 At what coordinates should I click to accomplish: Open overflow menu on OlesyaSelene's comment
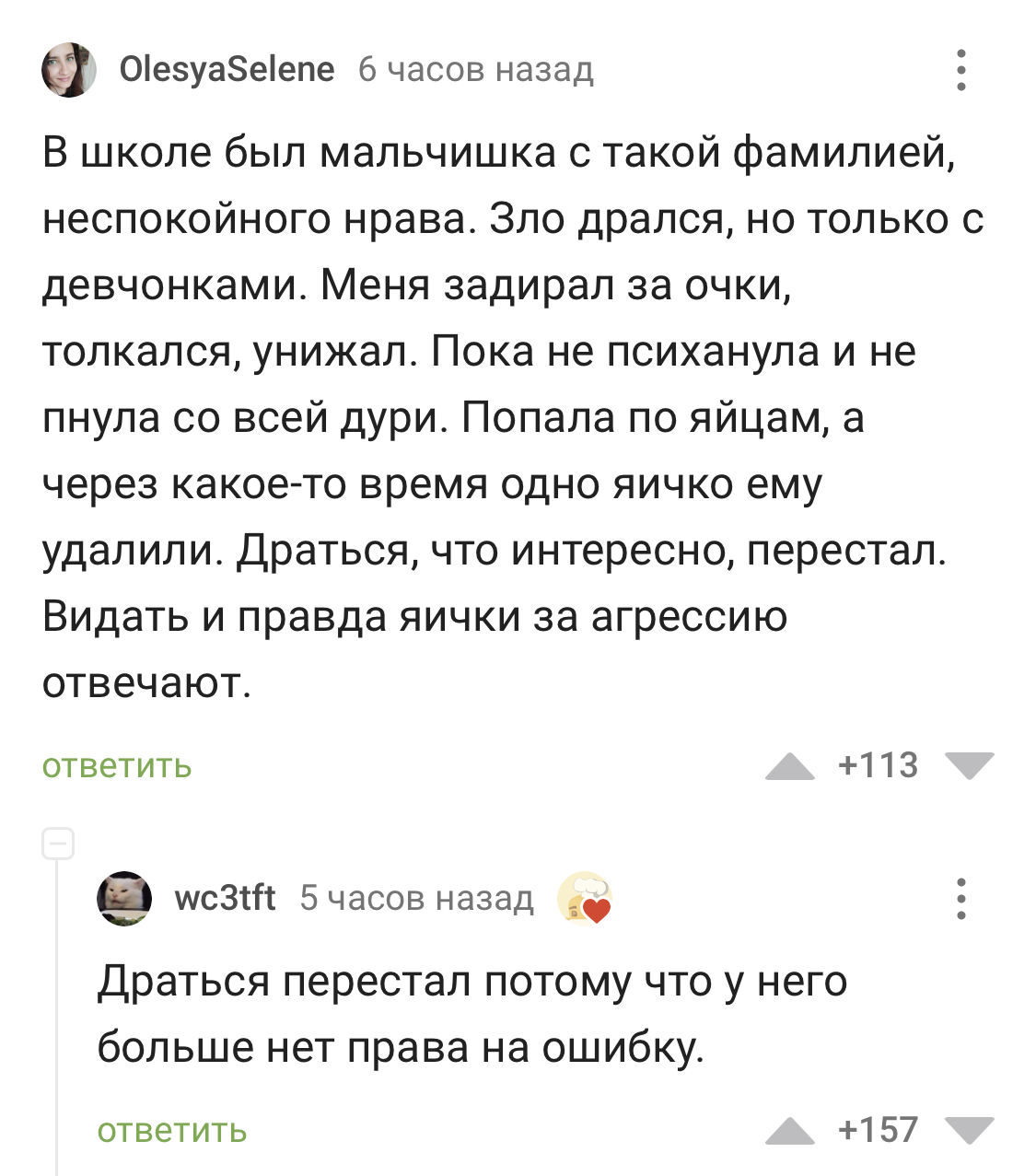(x=960, y=70)
